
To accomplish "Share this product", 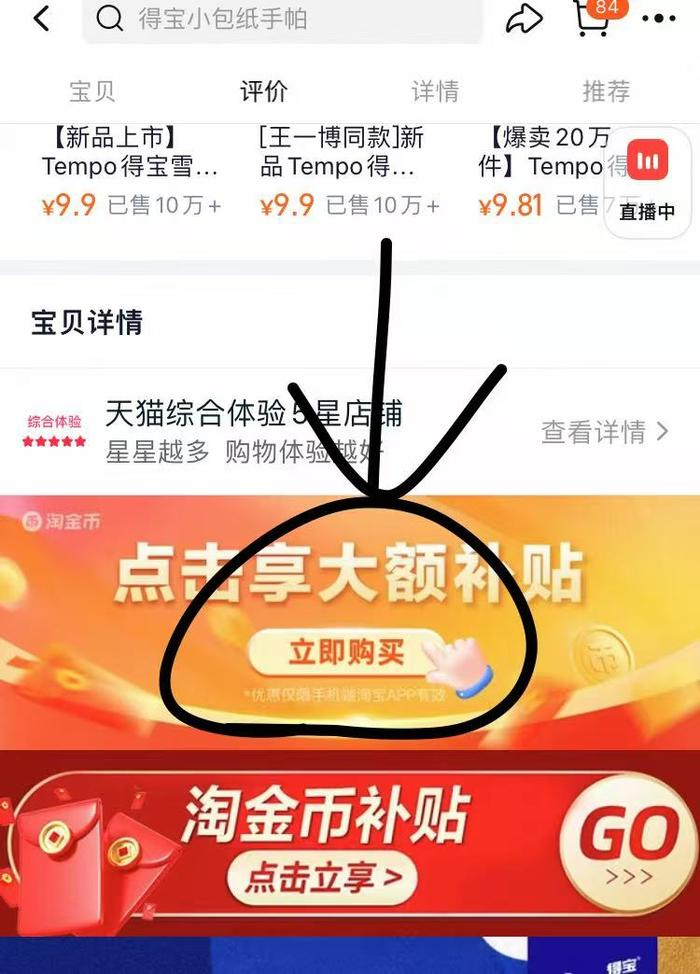I will tap(523, 19).
